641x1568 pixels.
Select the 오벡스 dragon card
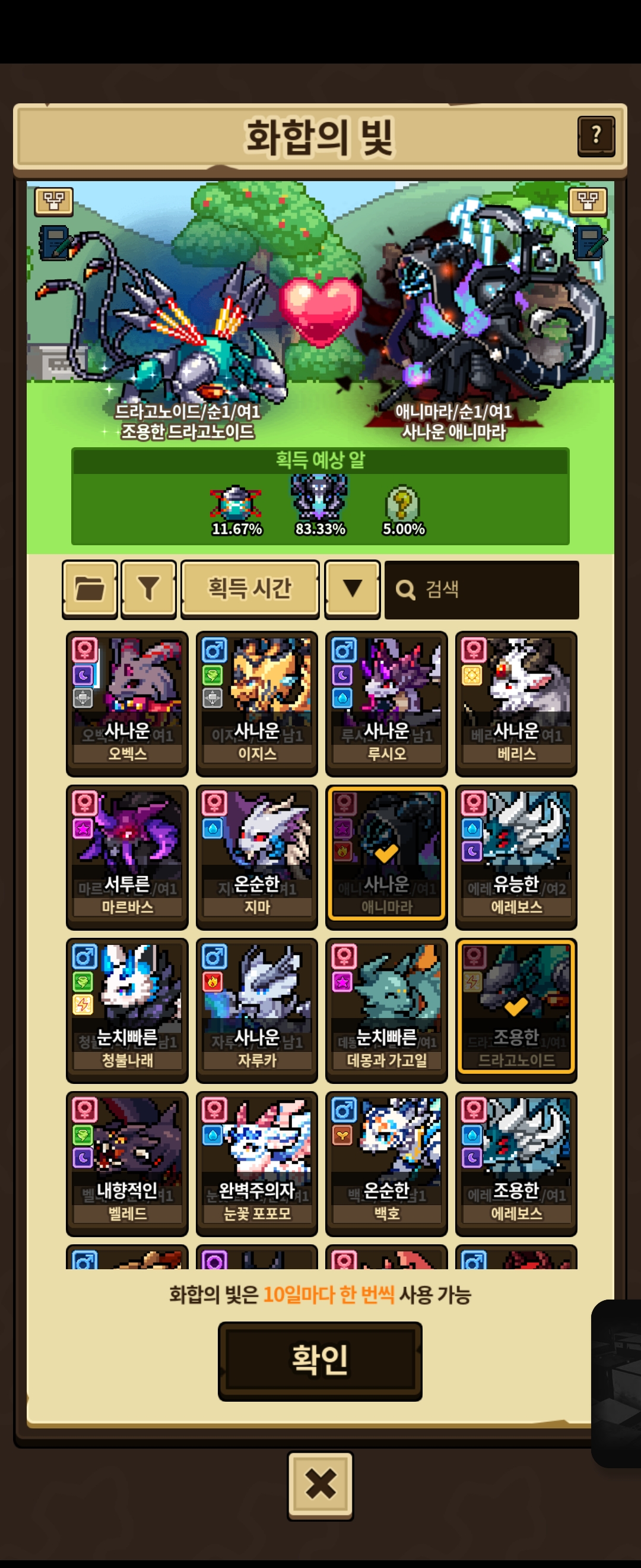pos(127,703)
